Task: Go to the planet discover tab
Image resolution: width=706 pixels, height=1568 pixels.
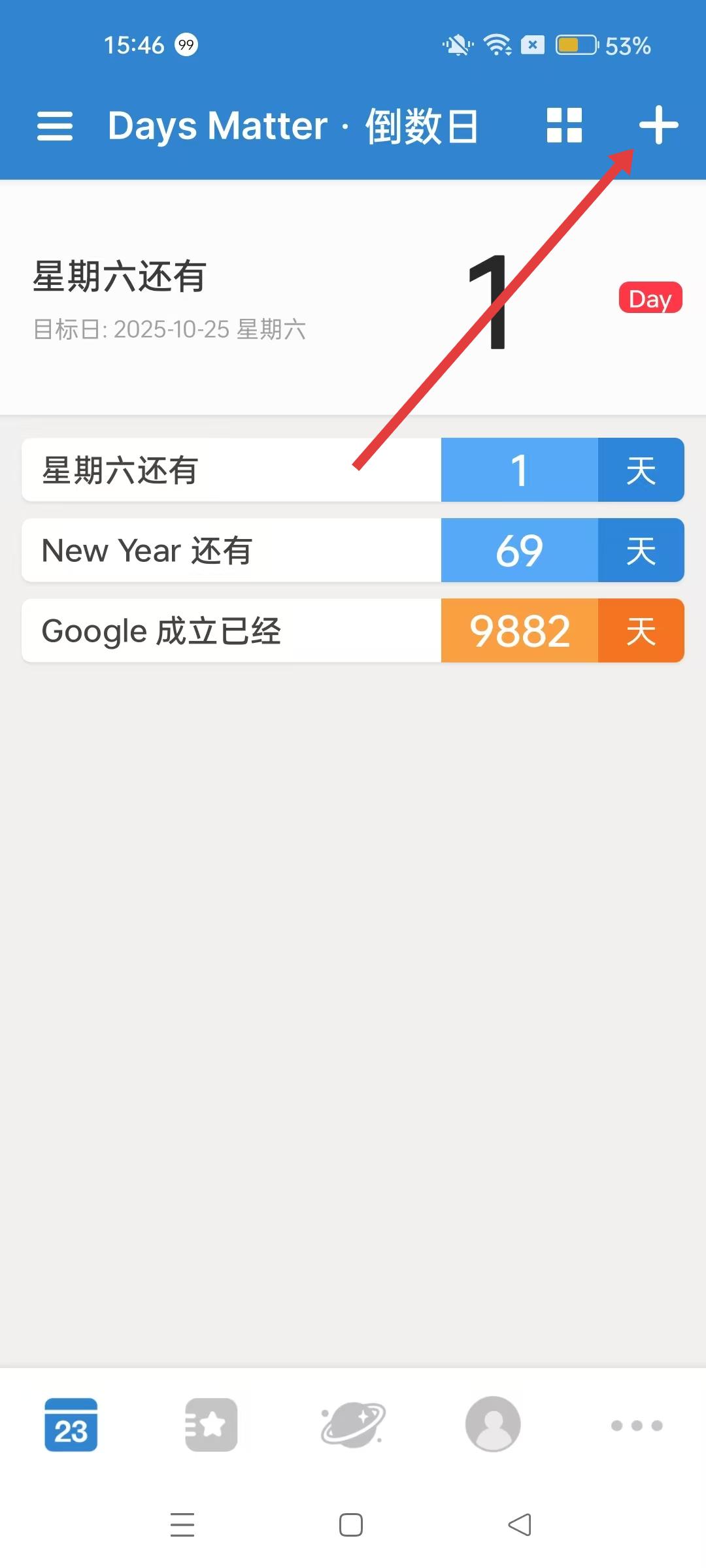Action: 353,1425
